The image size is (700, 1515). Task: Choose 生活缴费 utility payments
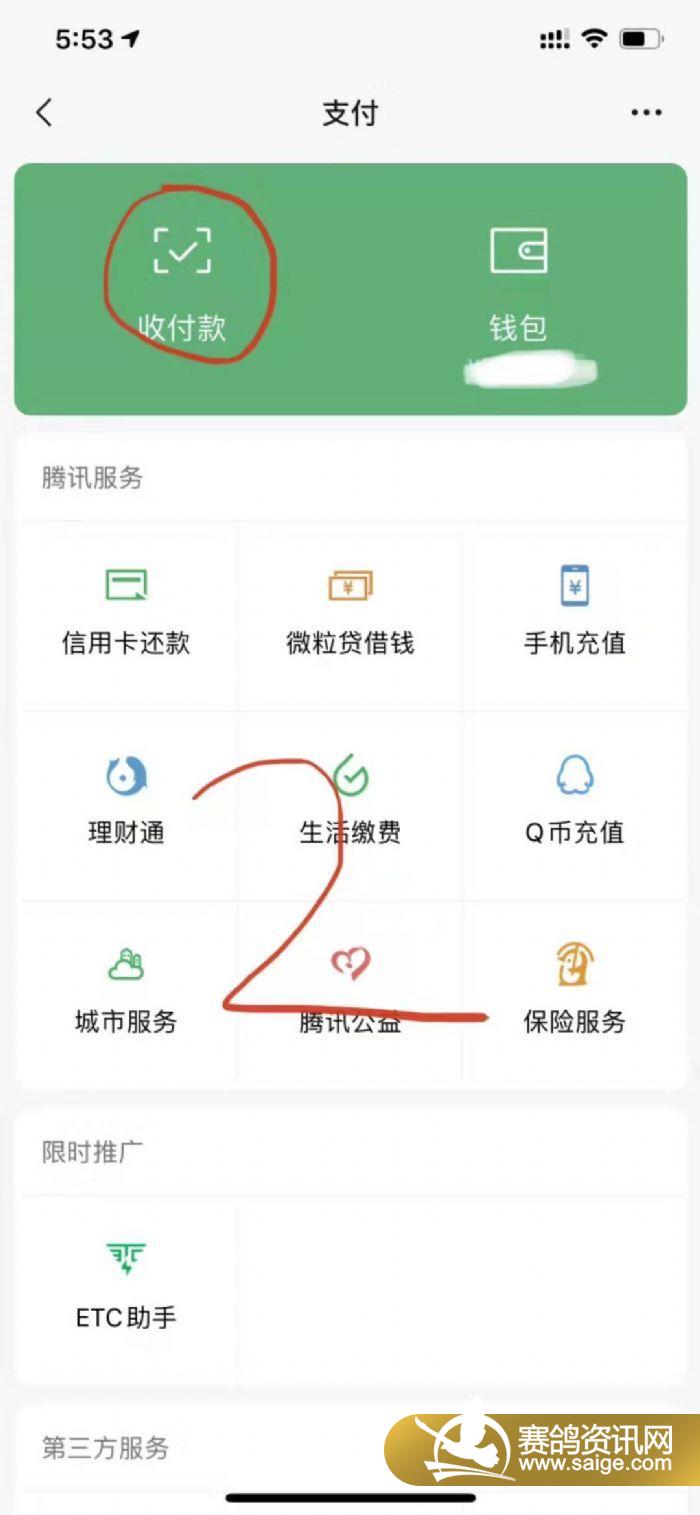pyautogui.click(x=350, y=802)
